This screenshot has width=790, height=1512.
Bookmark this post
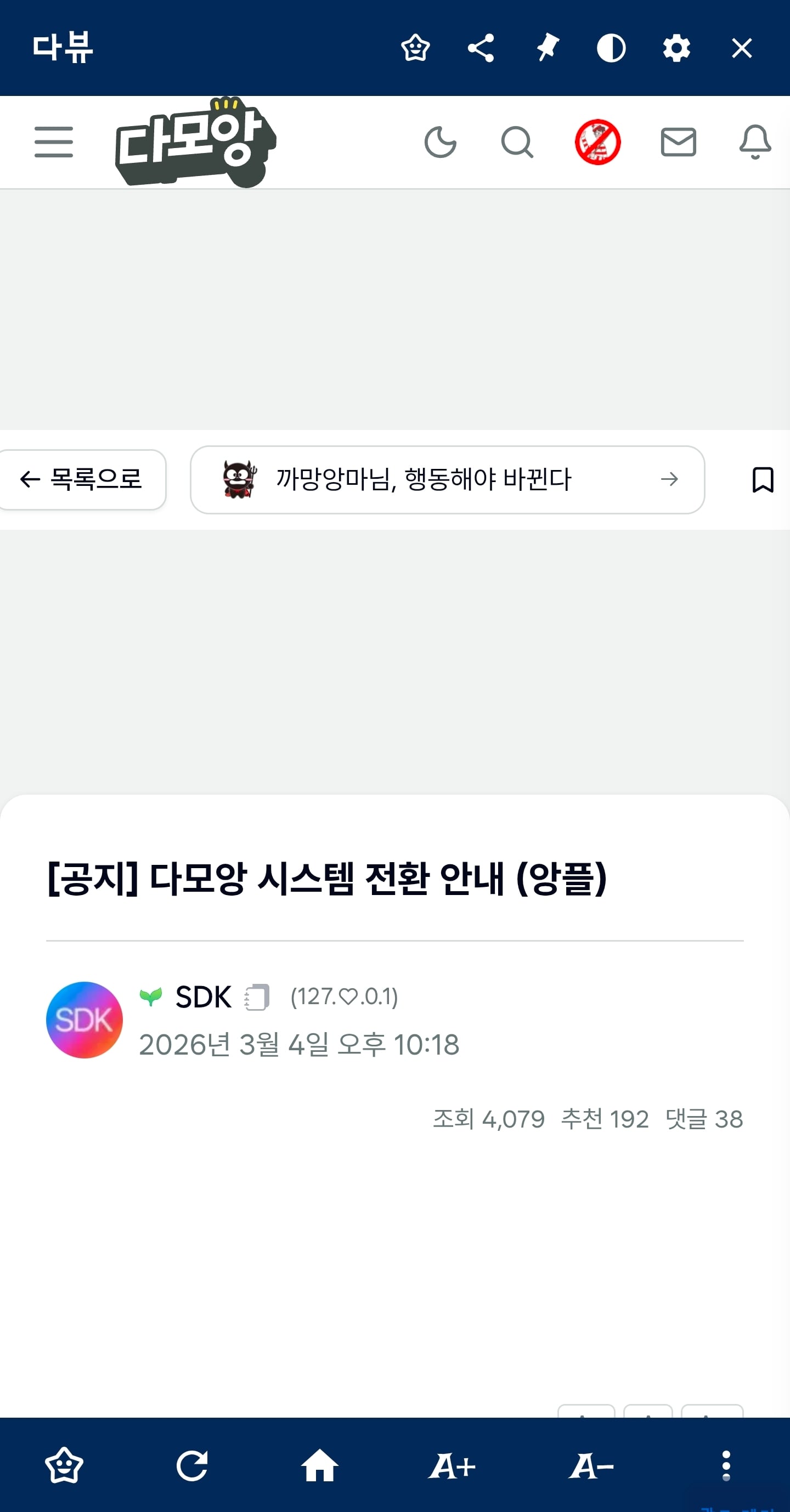pos(763,479)
